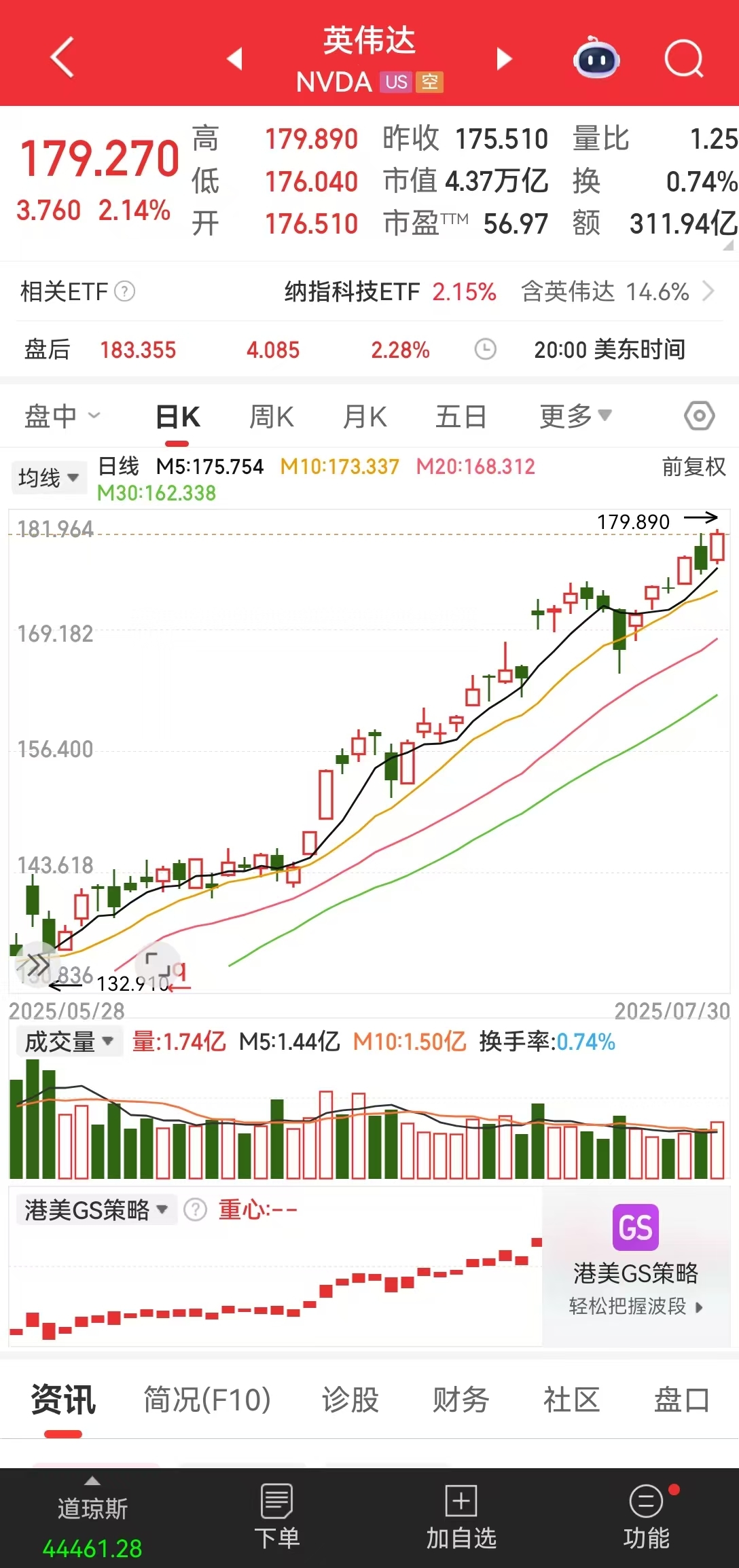Tap the back arrow to leave NVDA page
The image size is (739, 1568).
(61, 59)
